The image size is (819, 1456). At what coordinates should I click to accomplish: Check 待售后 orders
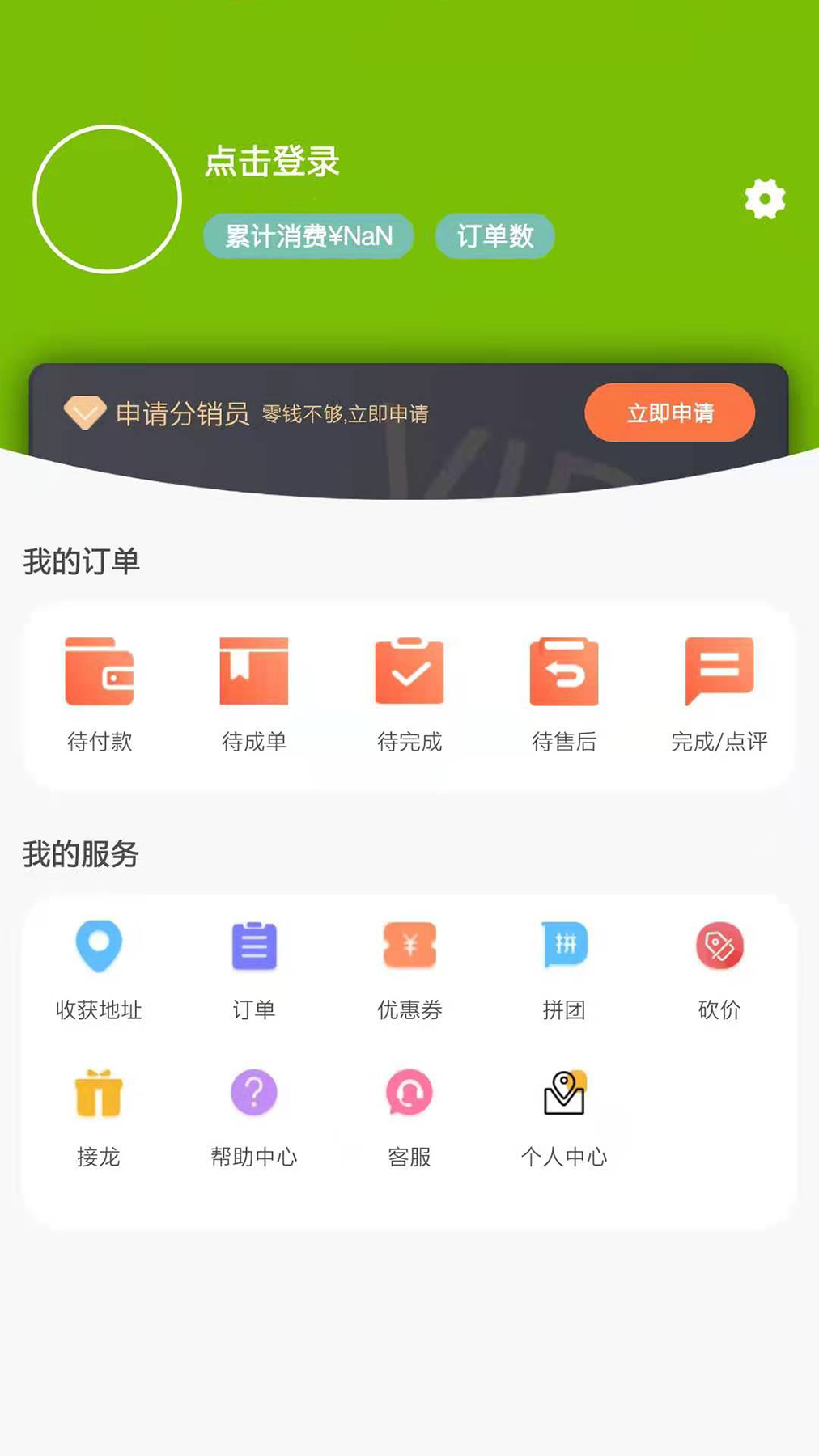click(x=564, y=693)
